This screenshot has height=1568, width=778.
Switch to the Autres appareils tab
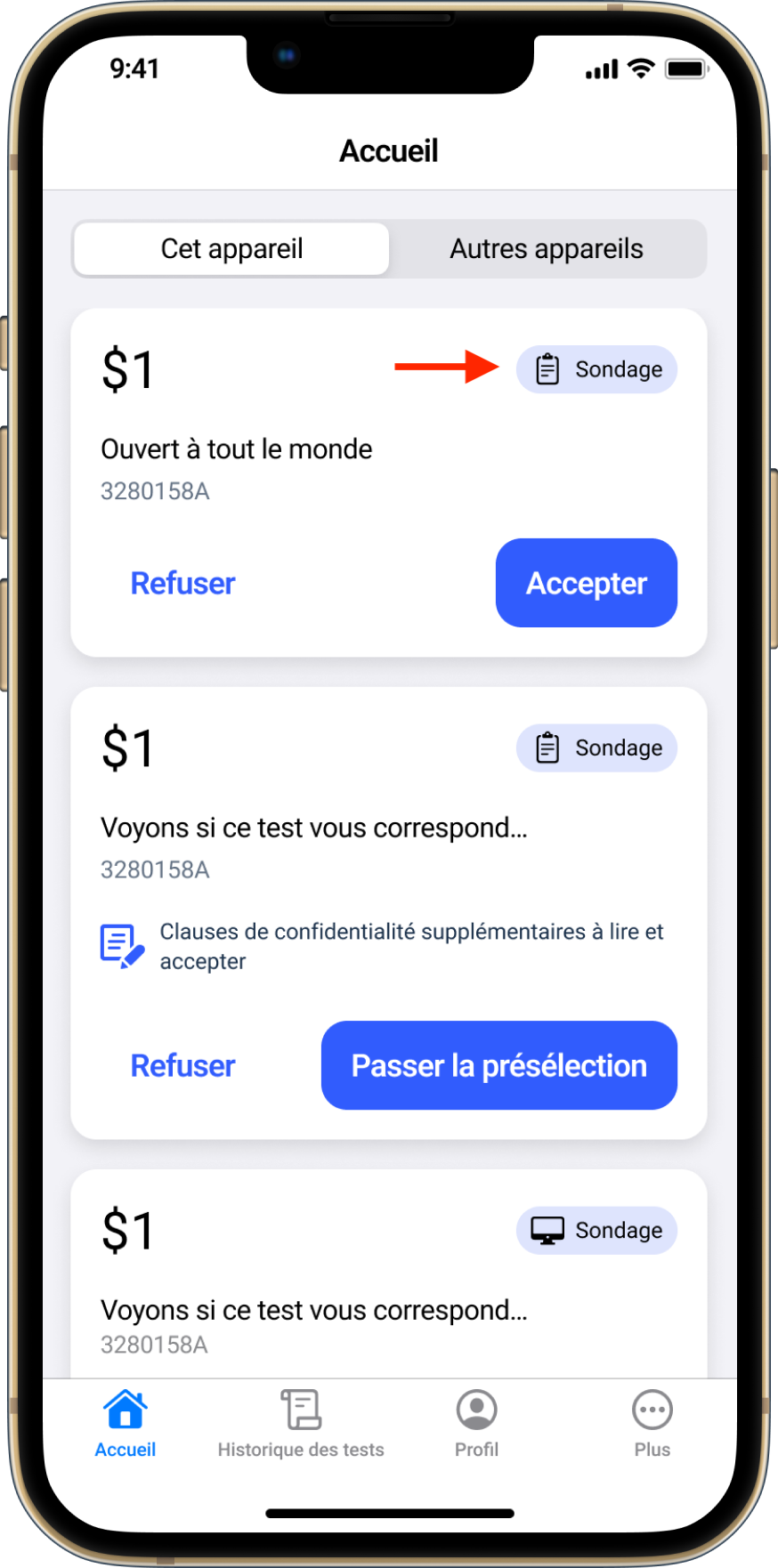coord(547,249)
